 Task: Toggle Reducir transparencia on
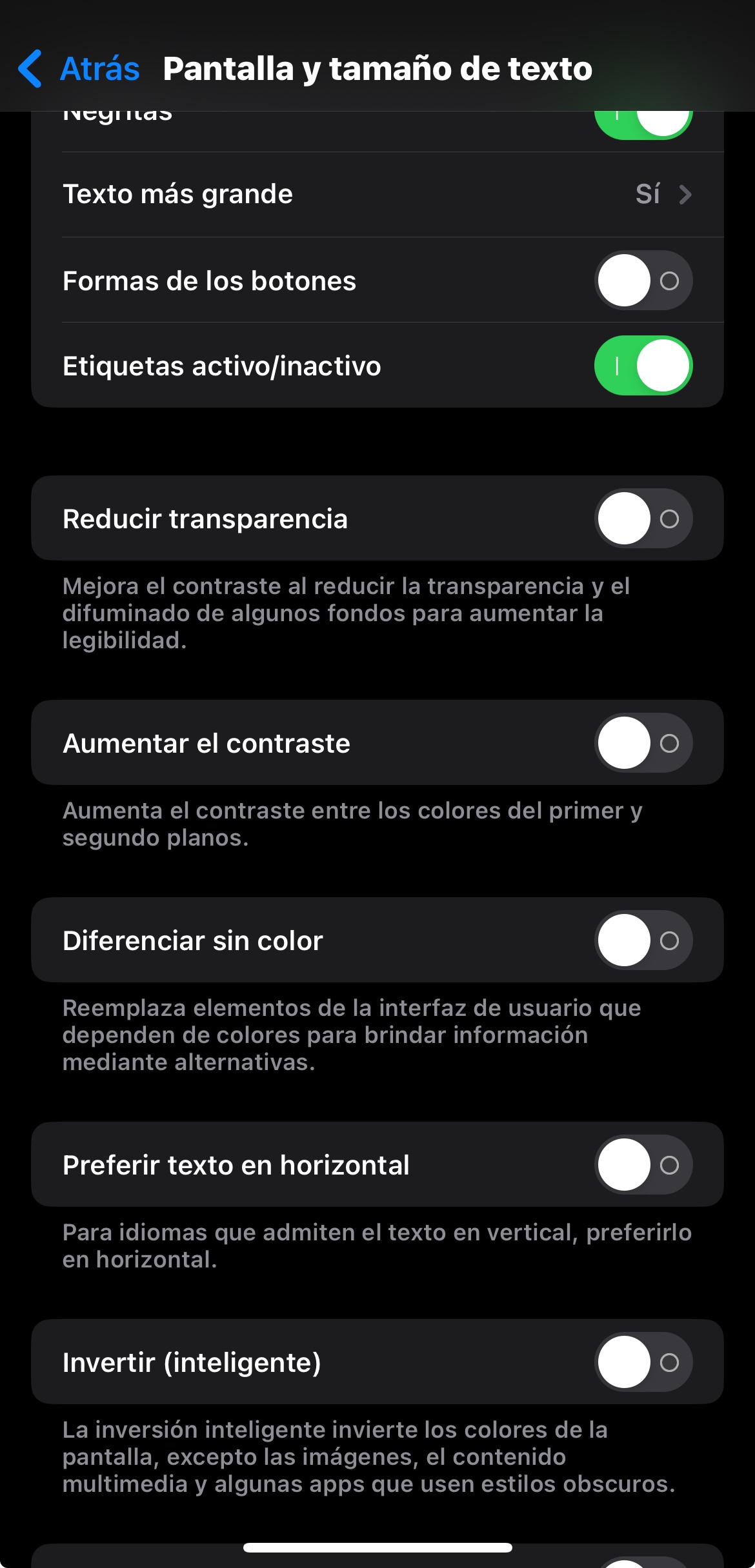643,519
